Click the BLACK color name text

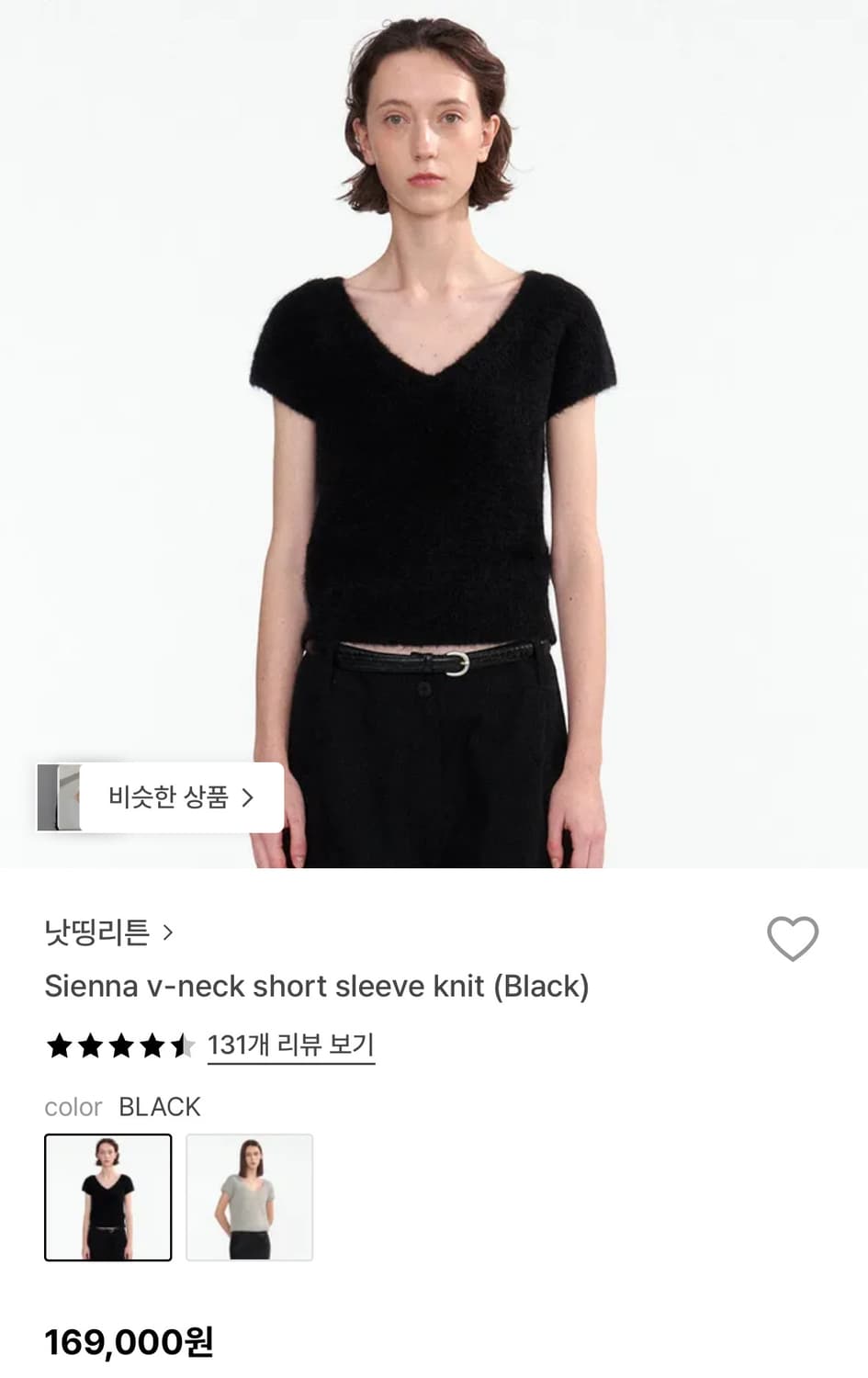click(160, 1106)
